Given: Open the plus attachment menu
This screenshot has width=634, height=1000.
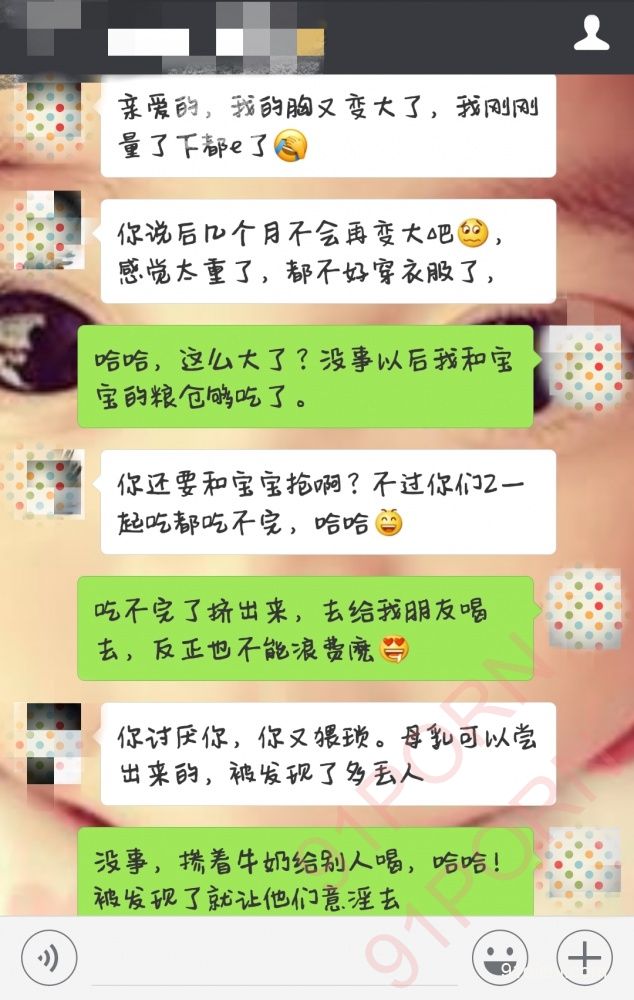Looking at the screenshot, I should 584,957.
